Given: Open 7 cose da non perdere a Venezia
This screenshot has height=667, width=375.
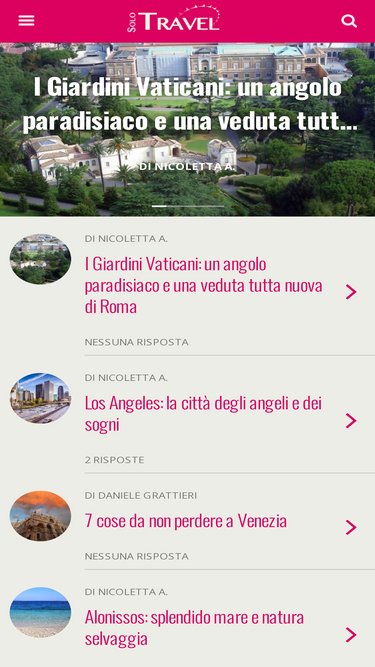Looking at the screenshot, I should (188, 522).
